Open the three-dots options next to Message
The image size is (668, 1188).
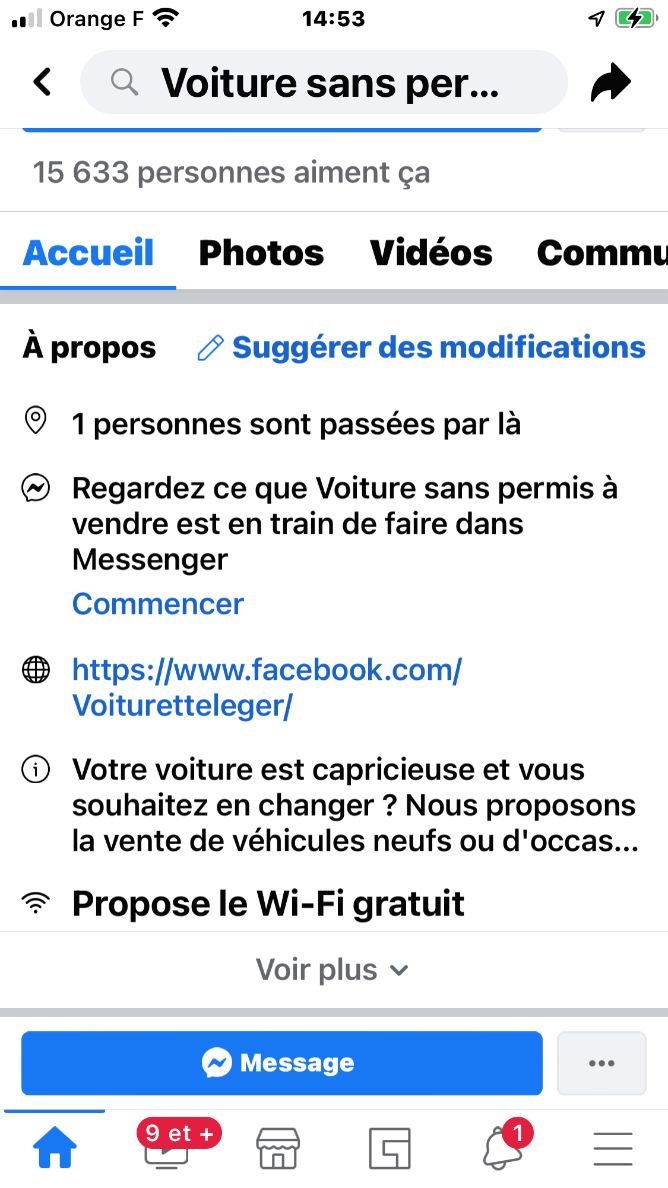coord(602,1063)
